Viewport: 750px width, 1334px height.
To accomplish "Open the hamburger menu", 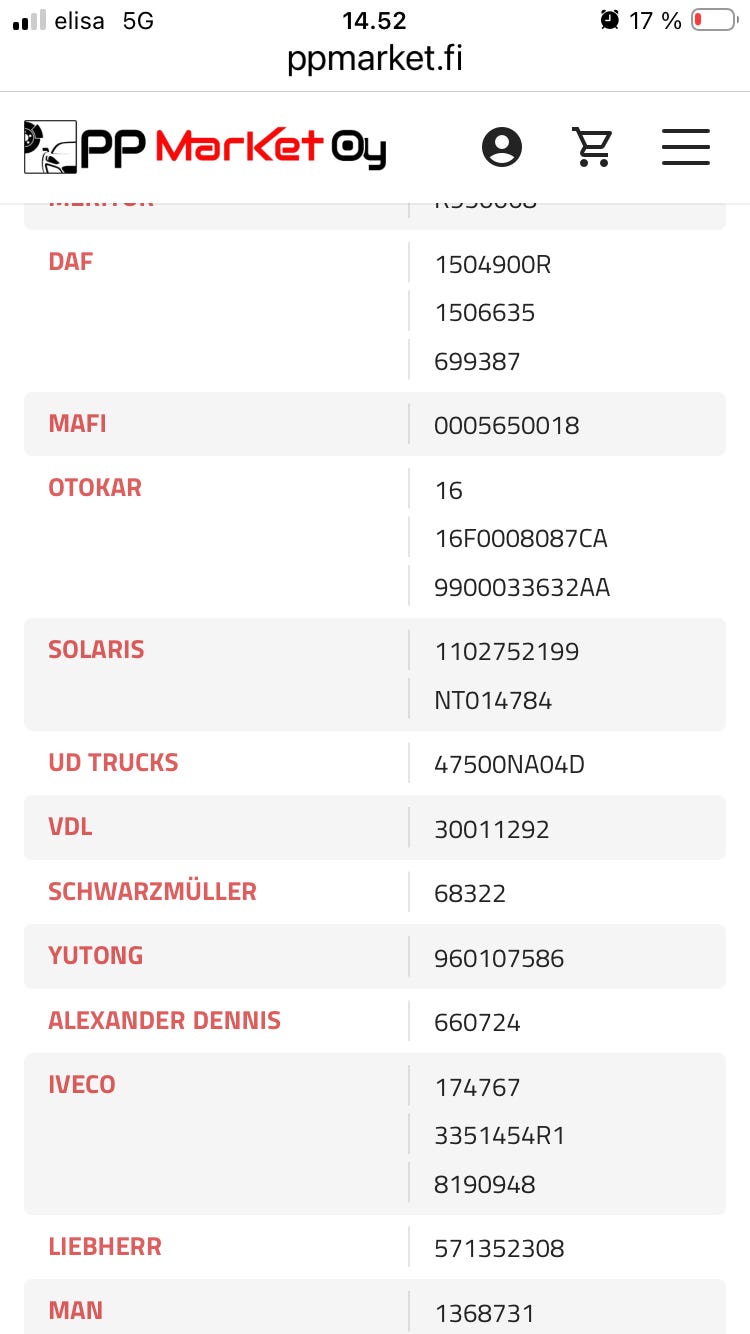I will coord(686,147).
